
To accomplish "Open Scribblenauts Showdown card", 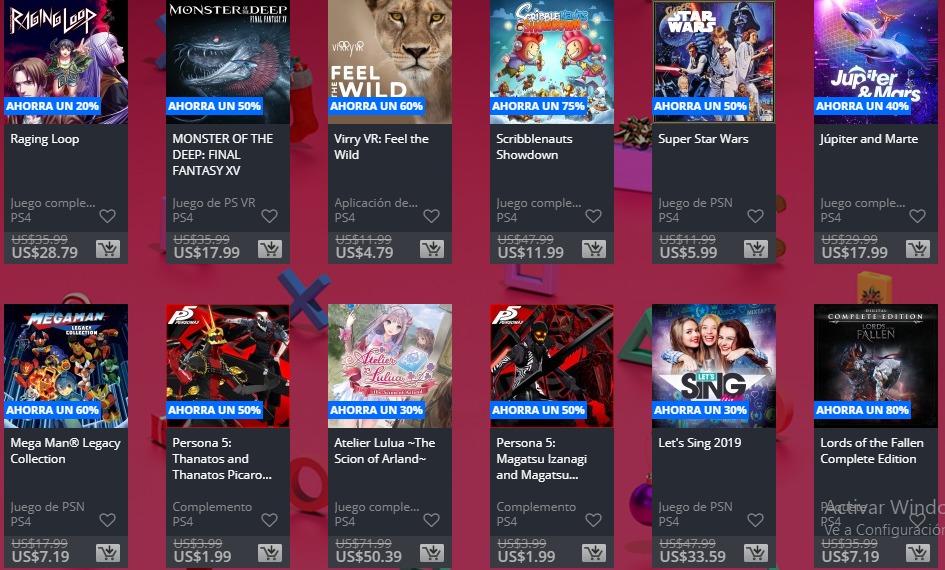I will click(551, 62).
